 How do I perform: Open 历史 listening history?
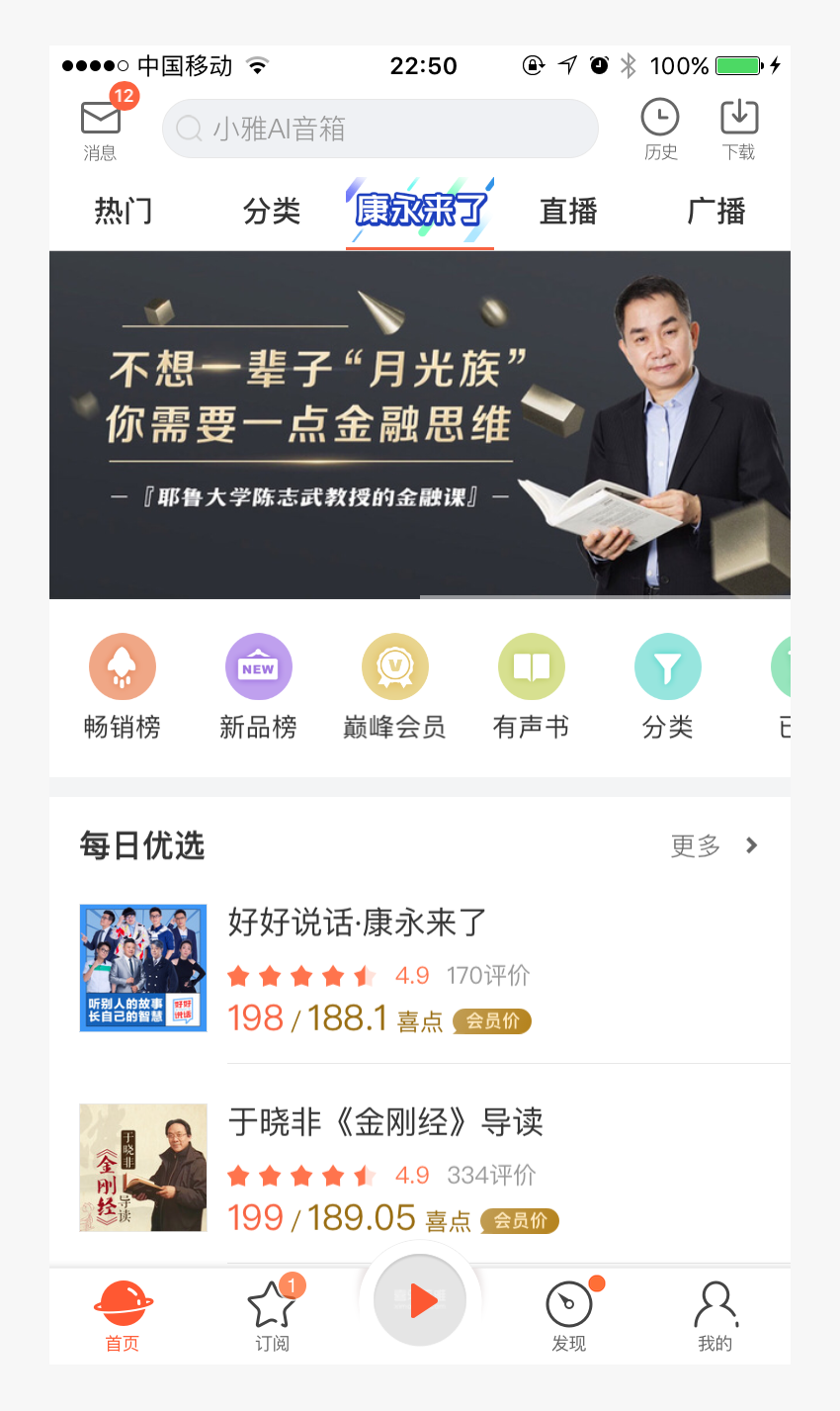click(660, 129)
